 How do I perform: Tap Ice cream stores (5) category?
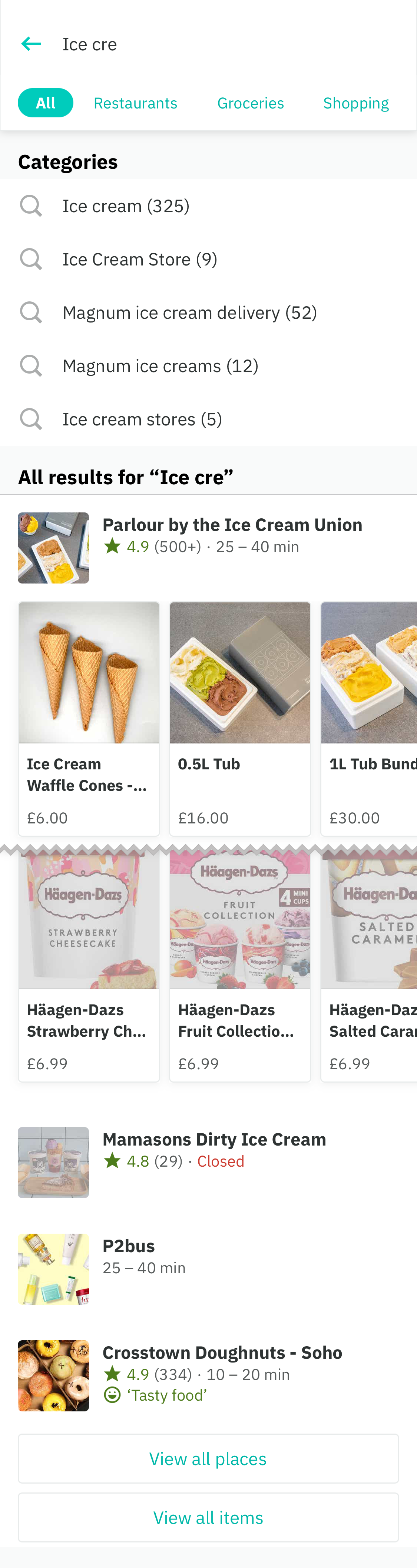coord(142,419)
